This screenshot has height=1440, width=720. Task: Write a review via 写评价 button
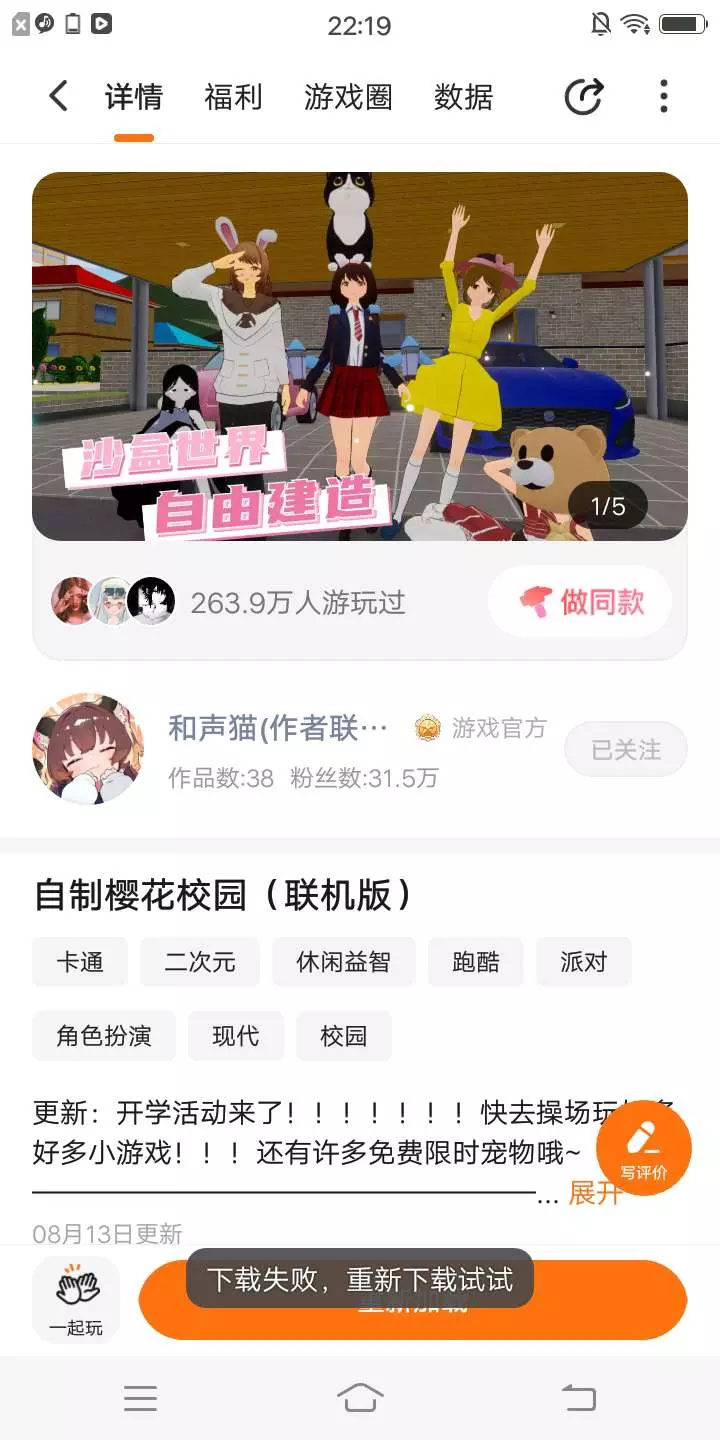[x=643, y=1148]
